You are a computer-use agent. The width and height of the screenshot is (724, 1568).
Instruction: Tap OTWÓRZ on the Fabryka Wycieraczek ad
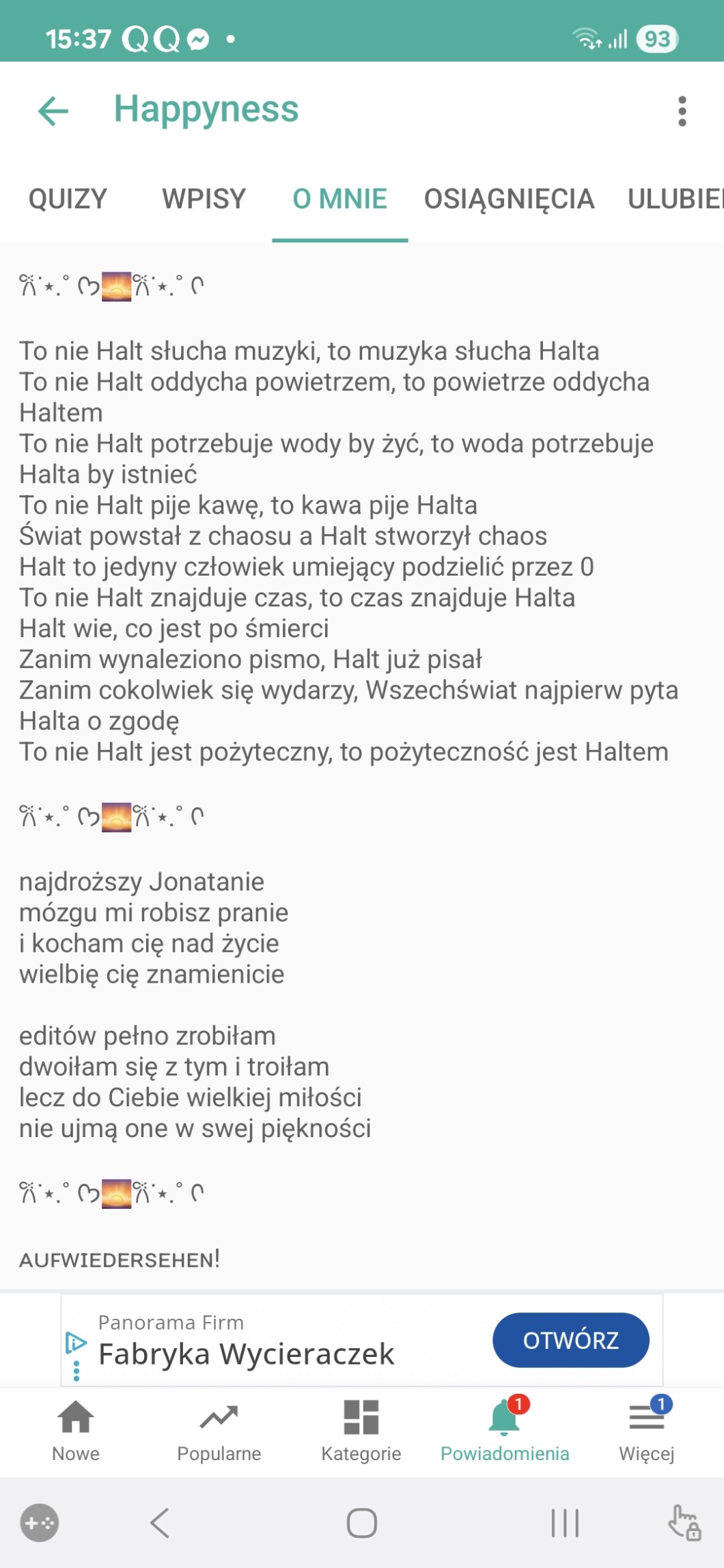(x=570, y=1340)
